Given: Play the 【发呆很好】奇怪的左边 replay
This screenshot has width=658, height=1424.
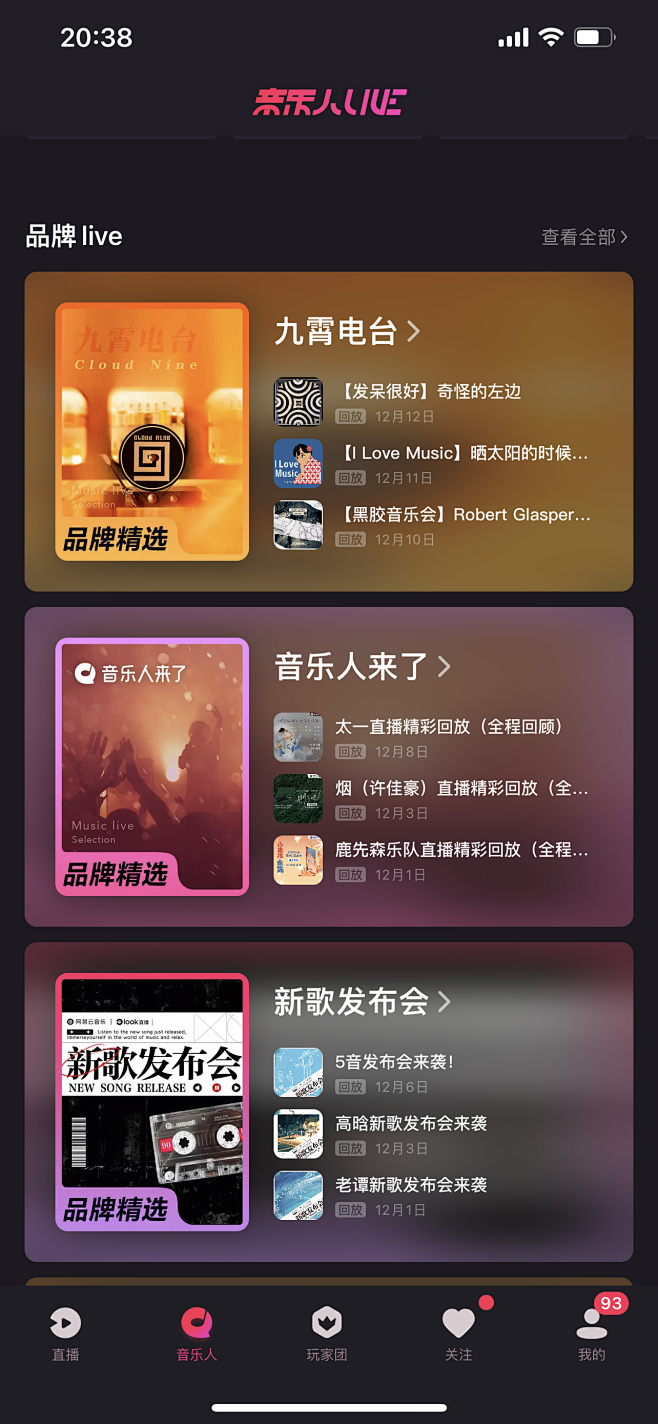Looking at the screenshot, I should pos(428,392).
